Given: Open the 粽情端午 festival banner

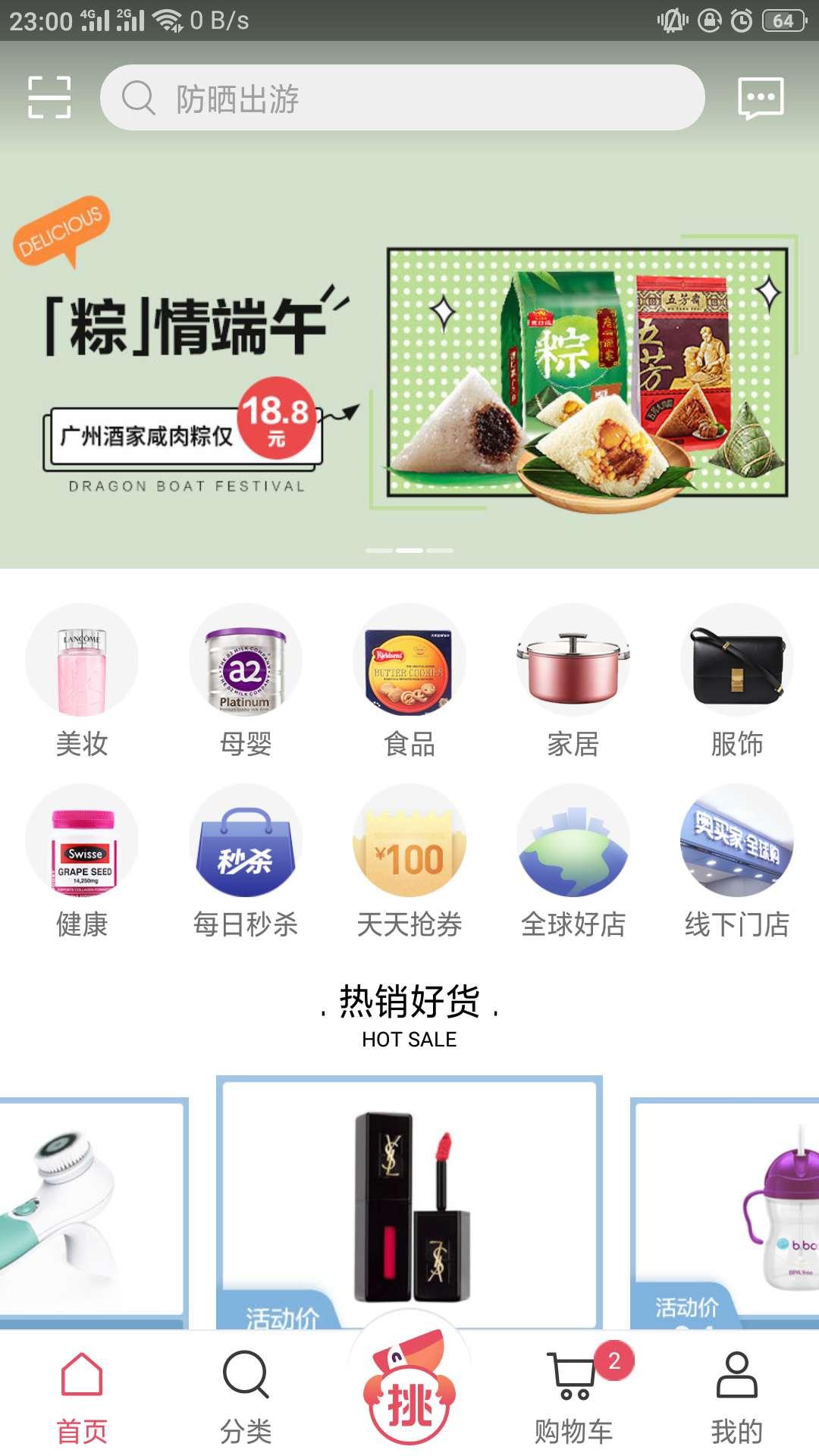Looking at the screenshot, I should pos(409,364).
